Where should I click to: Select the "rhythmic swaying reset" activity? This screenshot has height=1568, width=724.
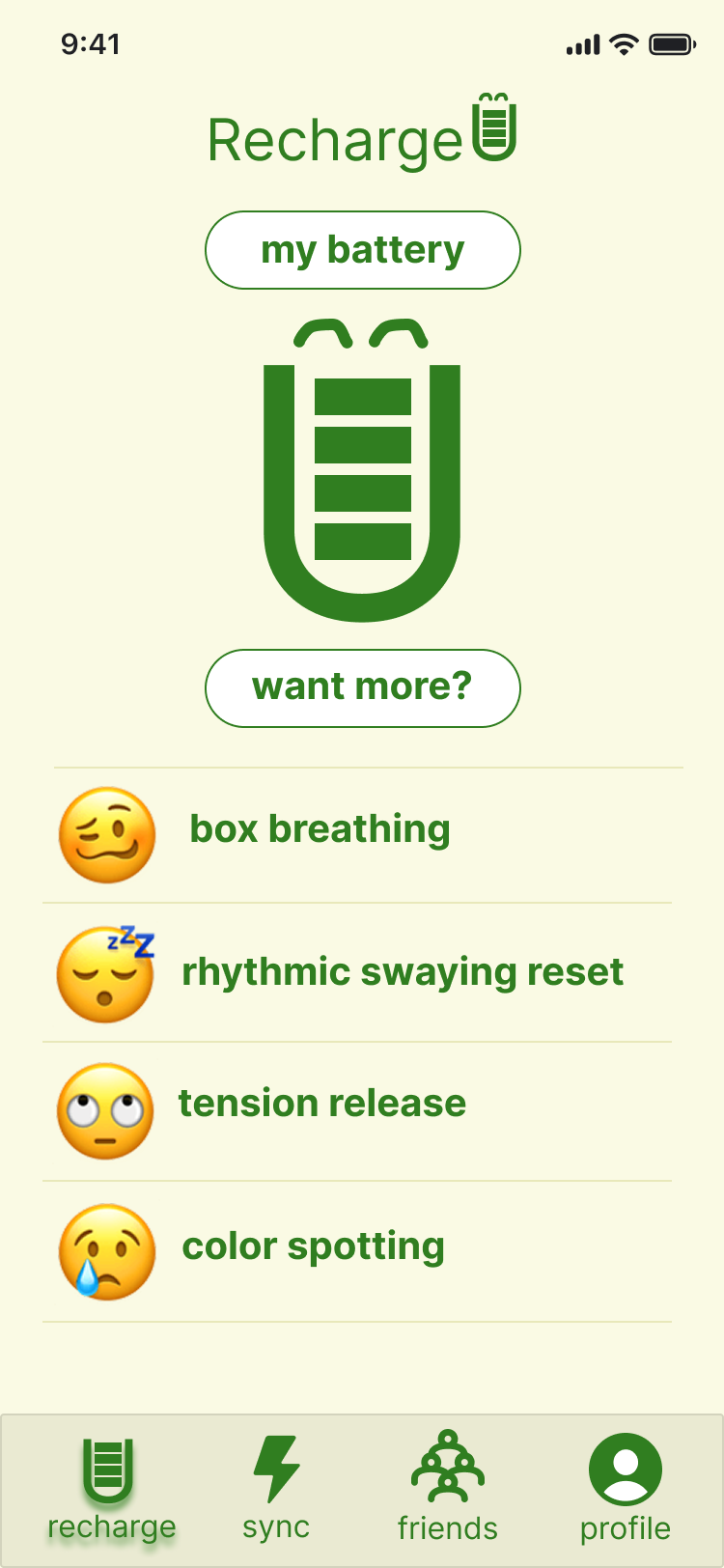[402, 971]
